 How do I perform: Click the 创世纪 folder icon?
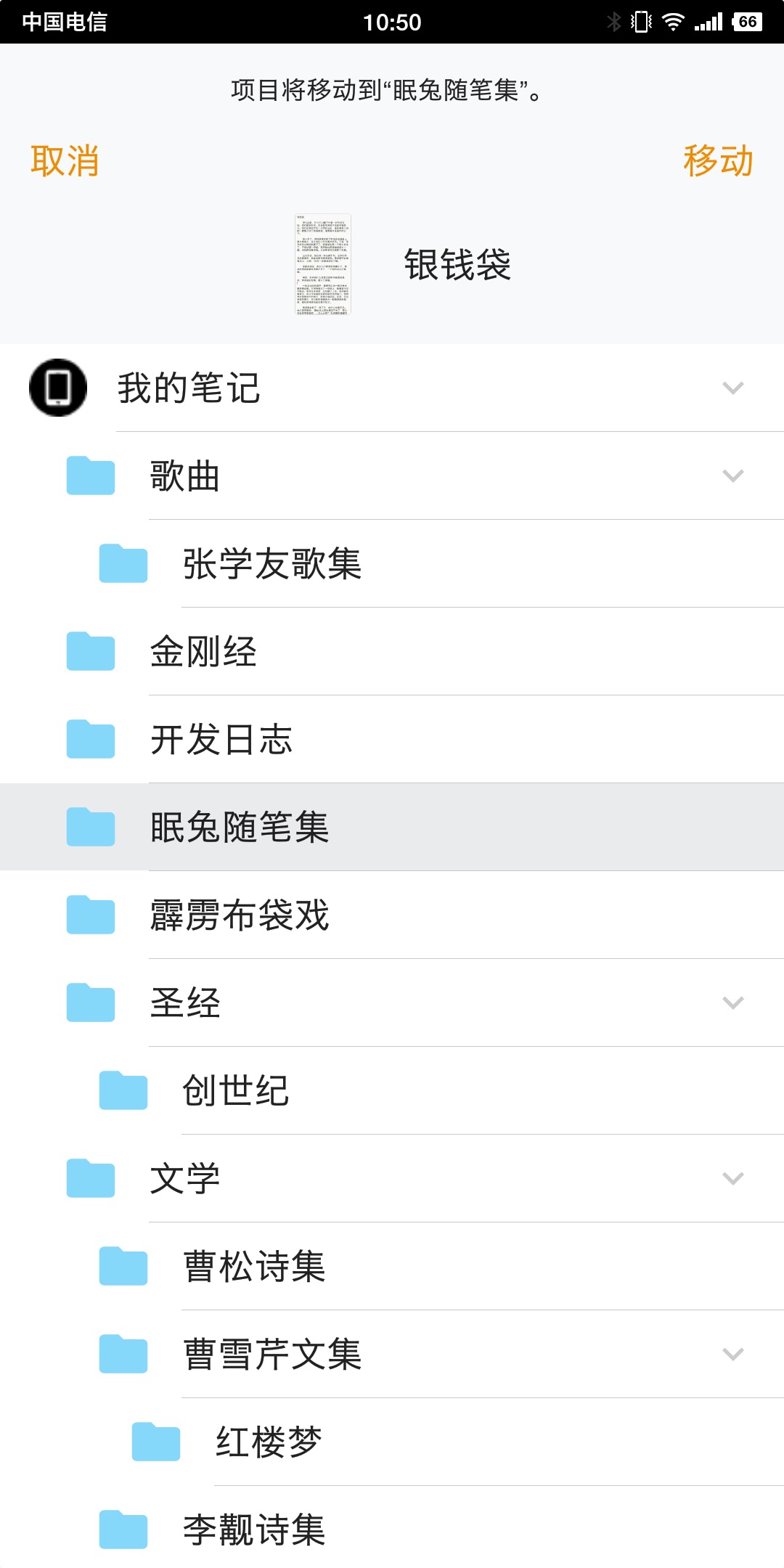tap(123, 1091)
